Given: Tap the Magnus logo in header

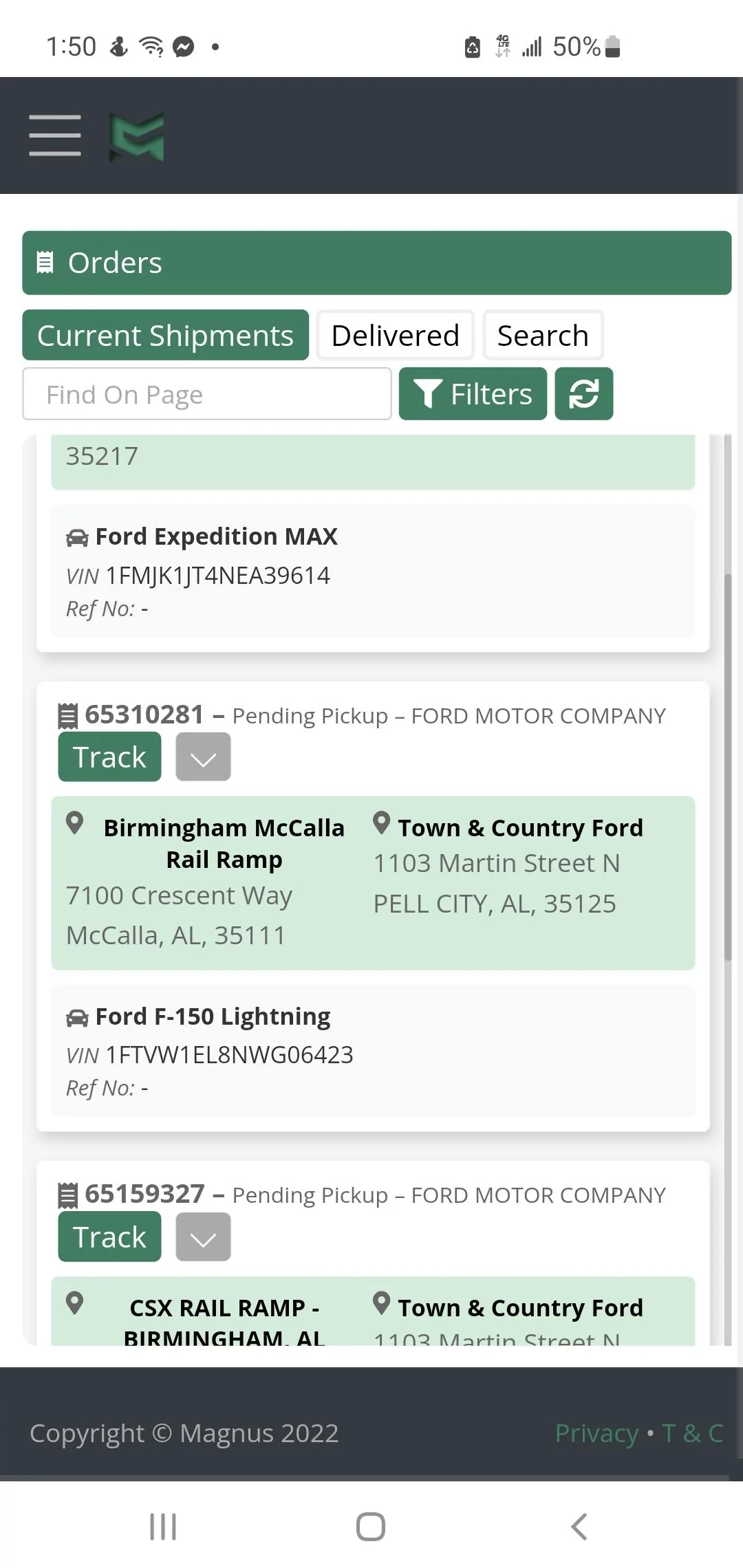Looking at the screenshot, I should tap(137, 137).
